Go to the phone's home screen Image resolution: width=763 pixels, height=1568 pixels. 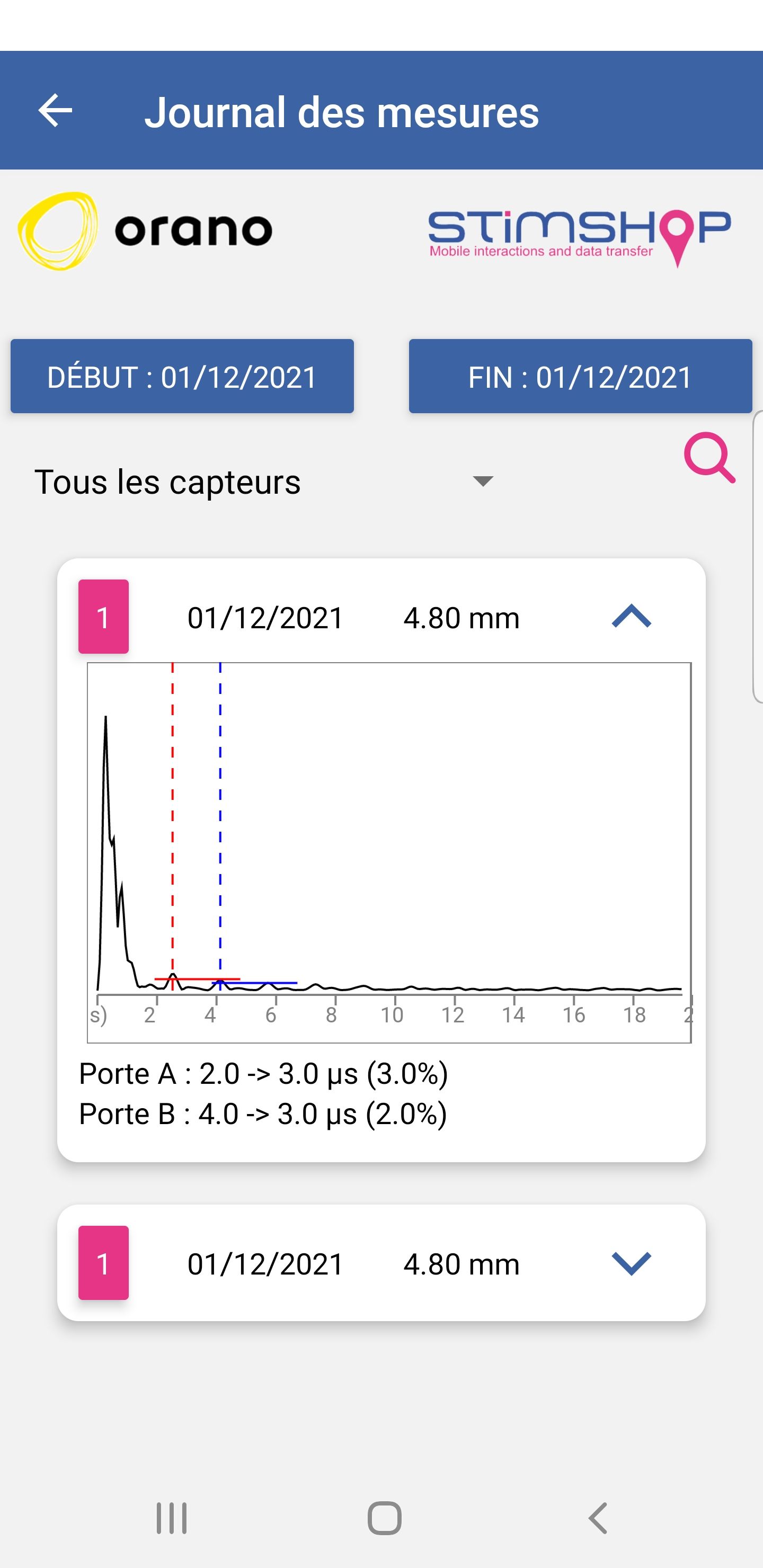pos(384,1518)
